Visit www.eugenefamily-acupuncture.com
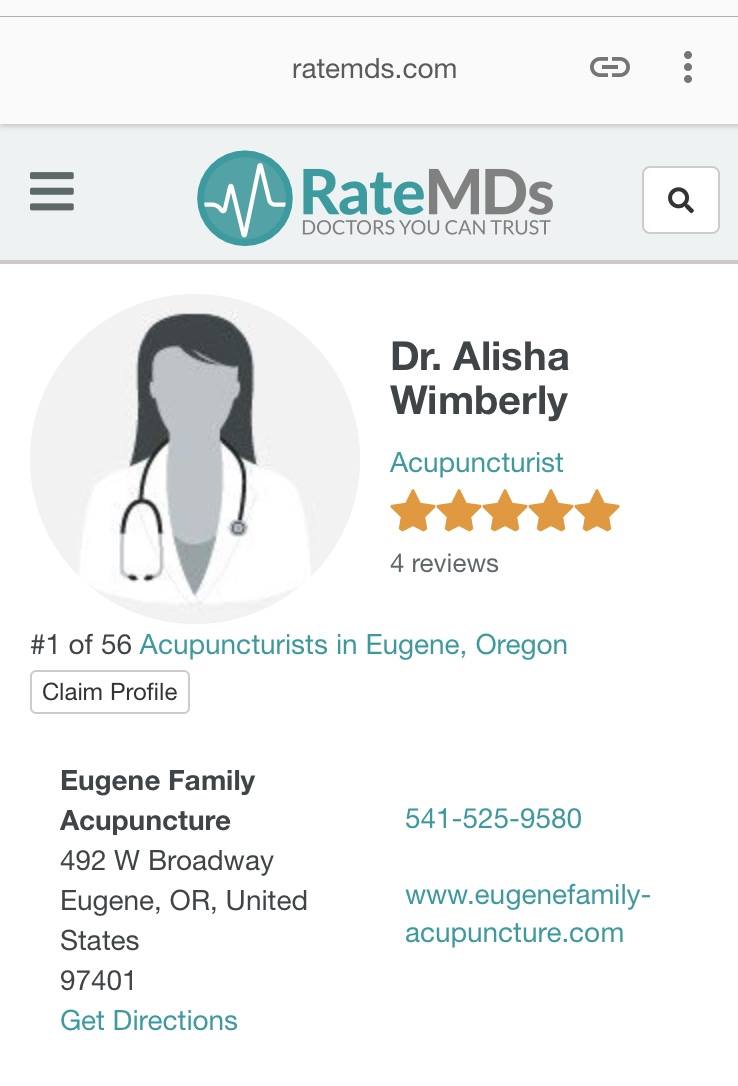 click(x=528, y=914)
